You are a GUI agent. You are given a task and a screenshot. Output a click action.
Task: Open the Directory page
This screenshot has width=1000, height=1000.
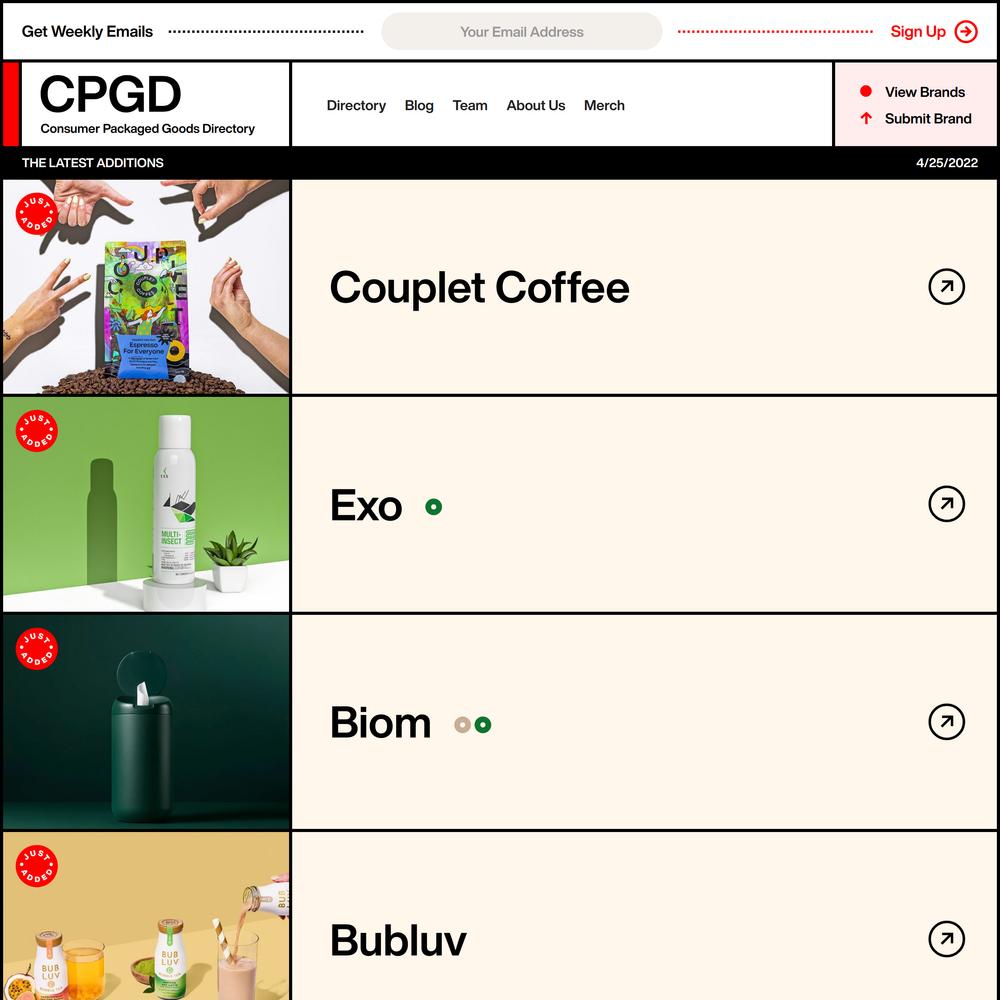pos(356,105)
